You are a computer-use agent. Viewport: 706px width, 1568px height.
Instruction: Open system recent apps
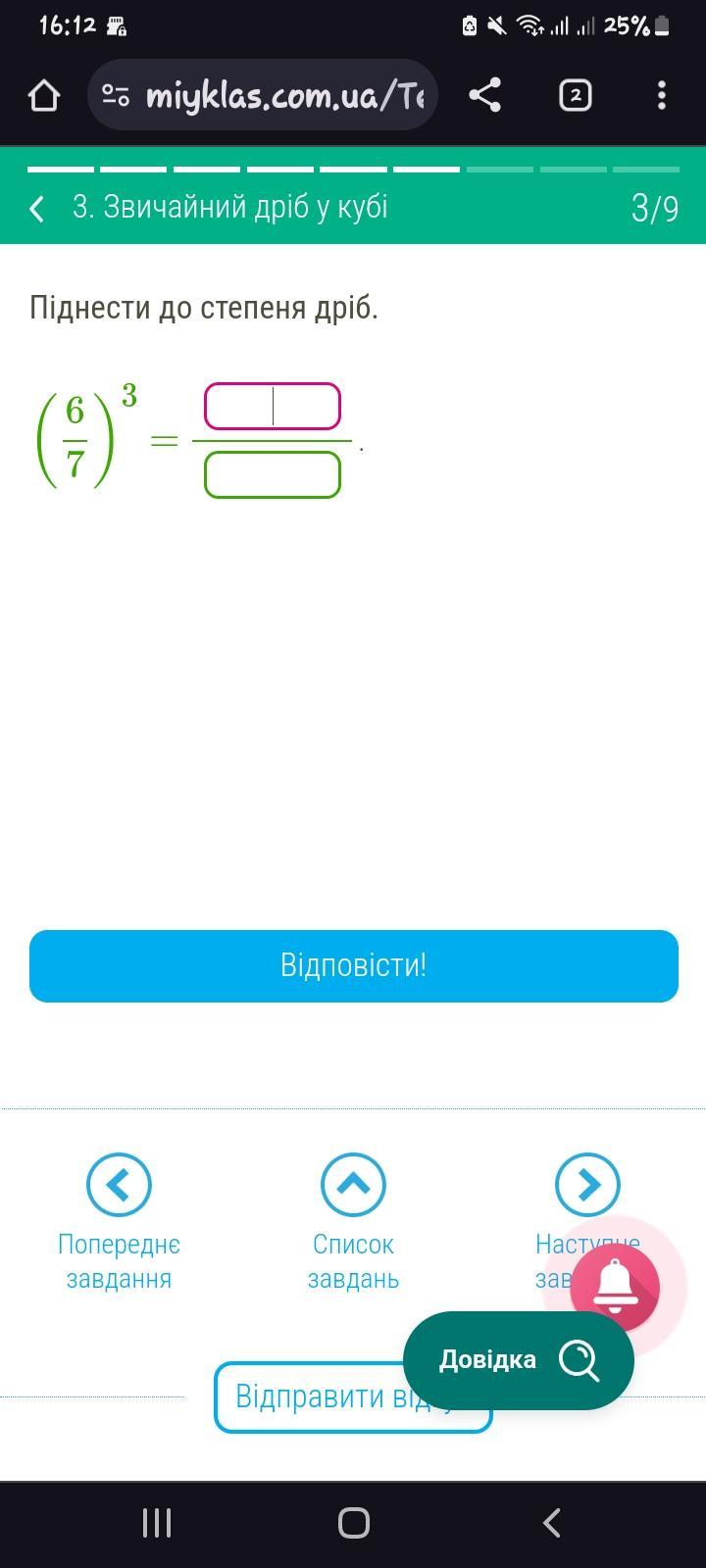(x=157, y=1522)
